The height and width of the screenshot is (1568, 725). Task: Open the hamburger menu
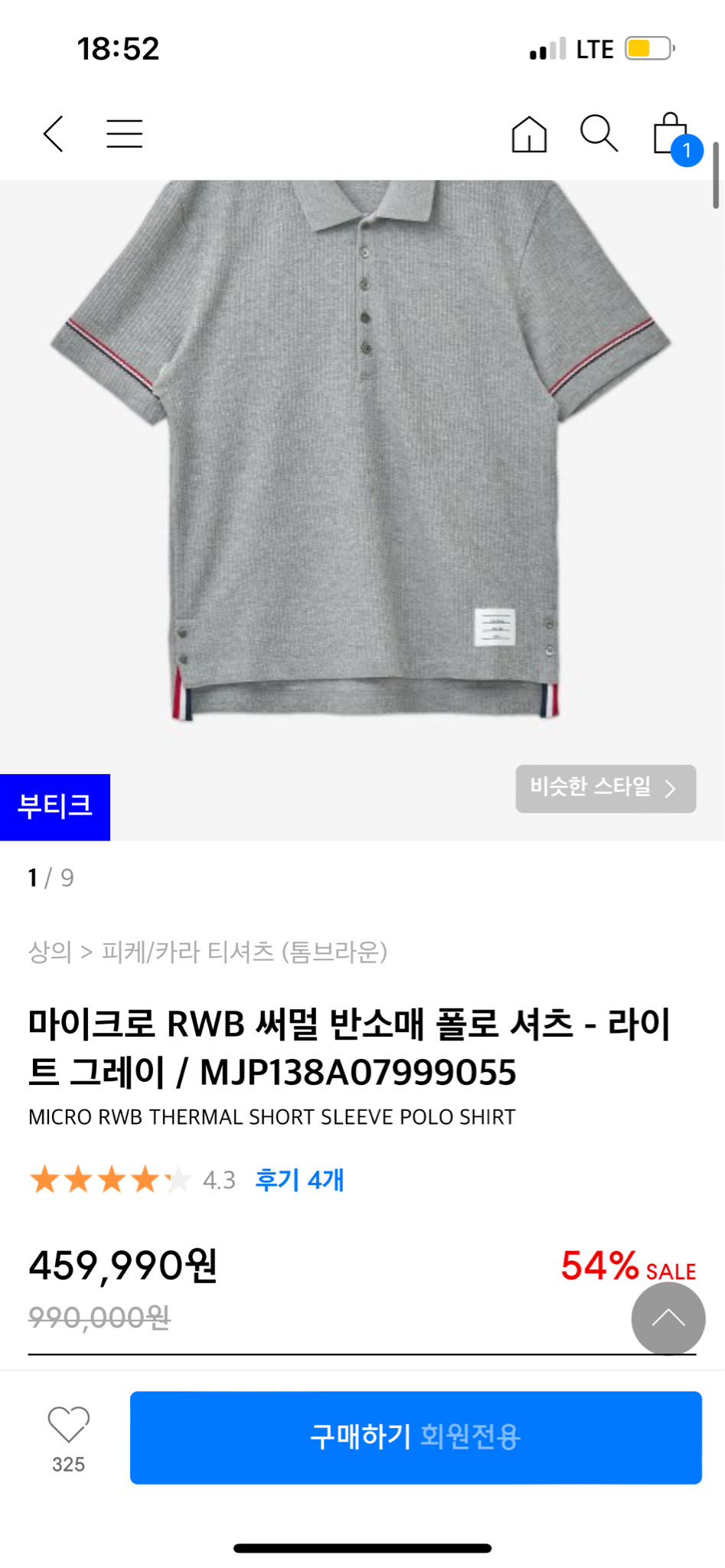pyautogui.click(x=124, y=133)
